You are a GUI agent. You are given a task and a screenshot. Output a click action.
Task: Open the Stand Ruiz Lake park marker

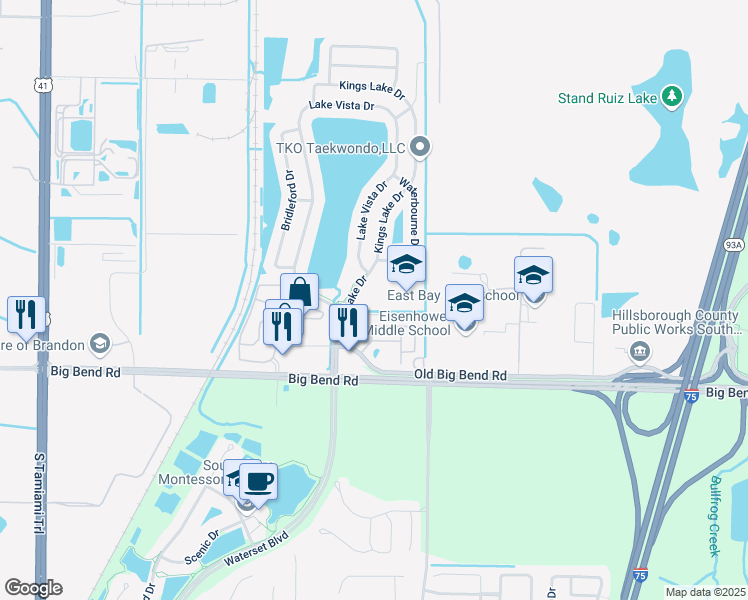(x=672, y=97)
